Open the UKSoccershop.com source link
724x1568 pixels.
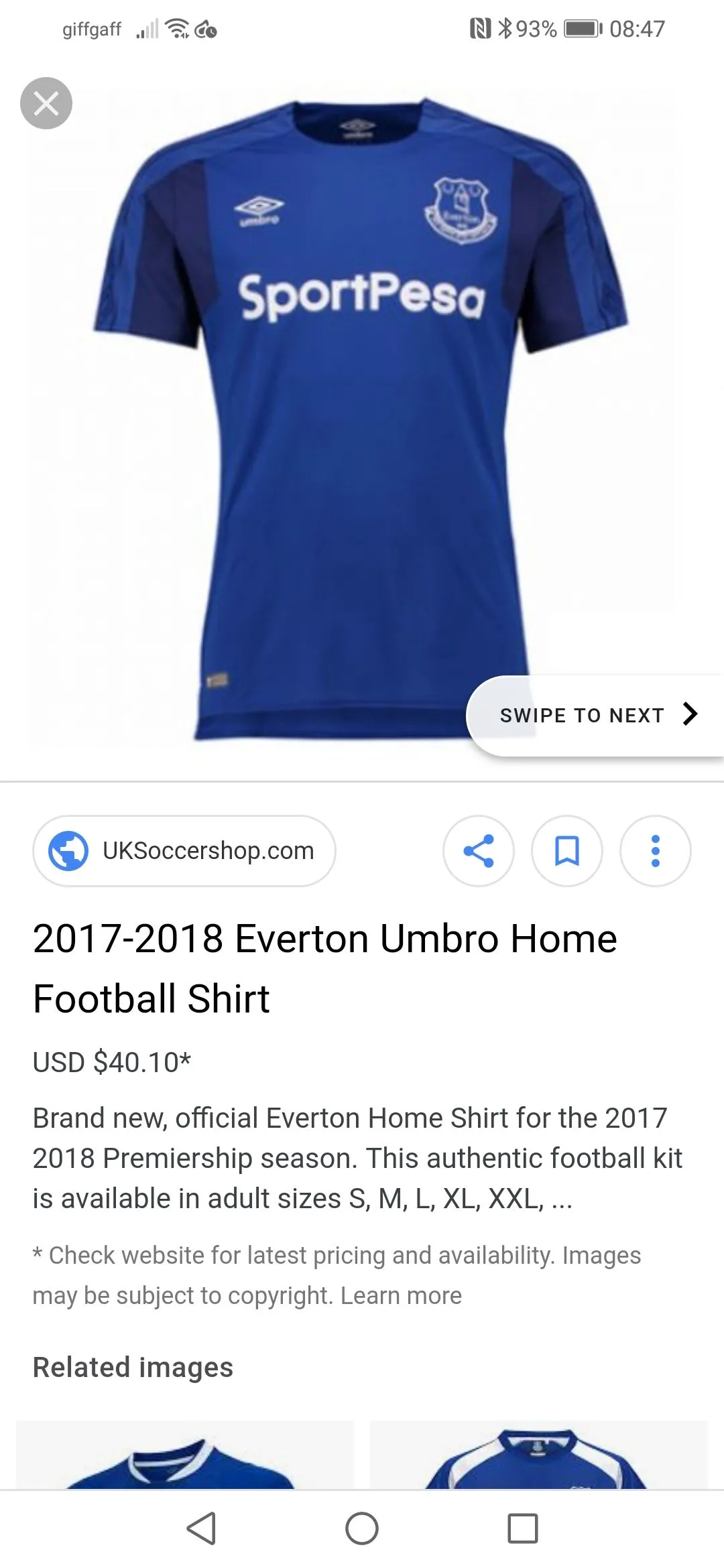pyautogui.click(x=208, y=850)
